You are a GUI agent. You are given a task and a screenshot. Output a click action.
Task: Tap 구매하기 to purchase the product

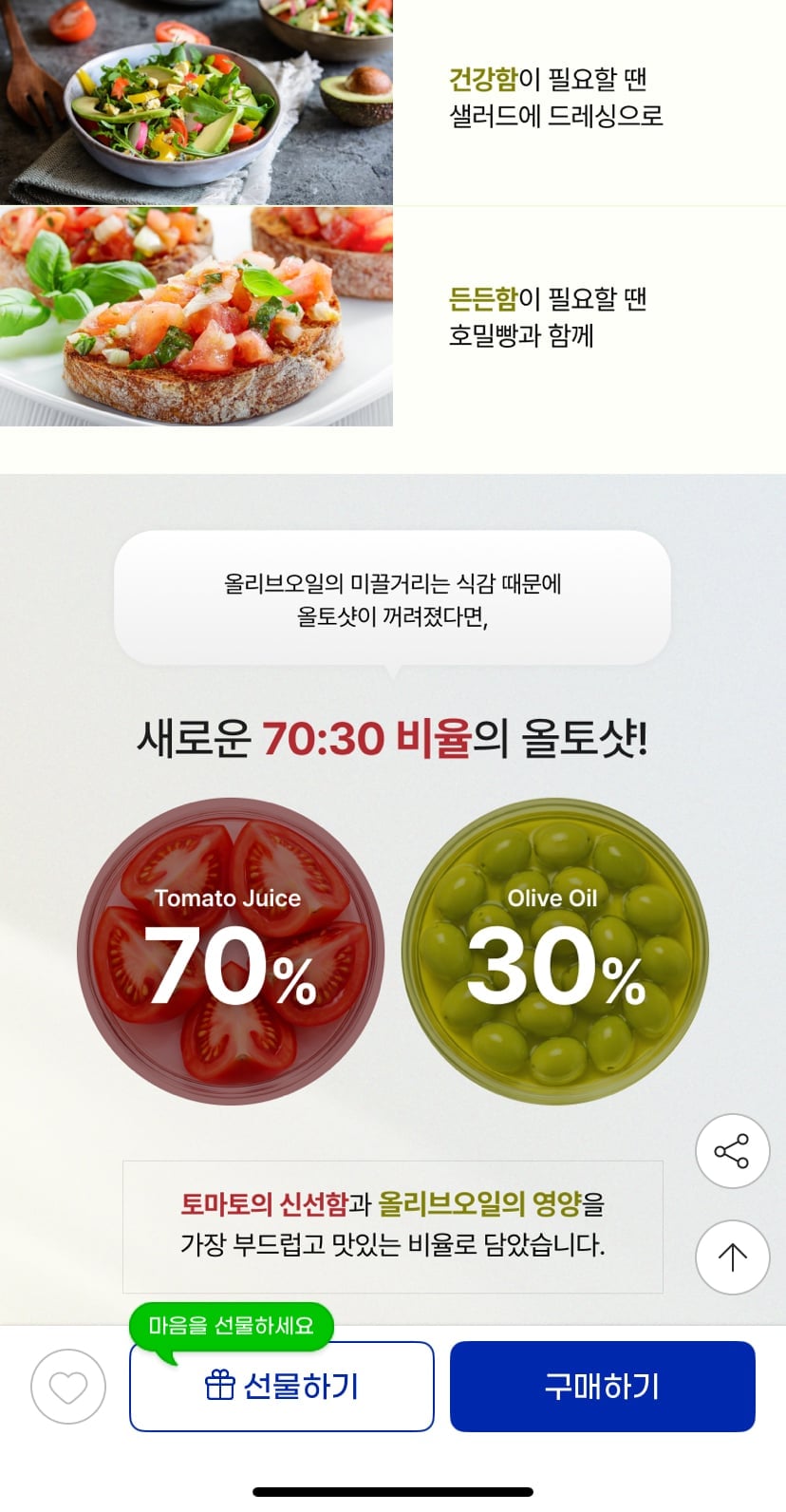[x=602, y=1387]
